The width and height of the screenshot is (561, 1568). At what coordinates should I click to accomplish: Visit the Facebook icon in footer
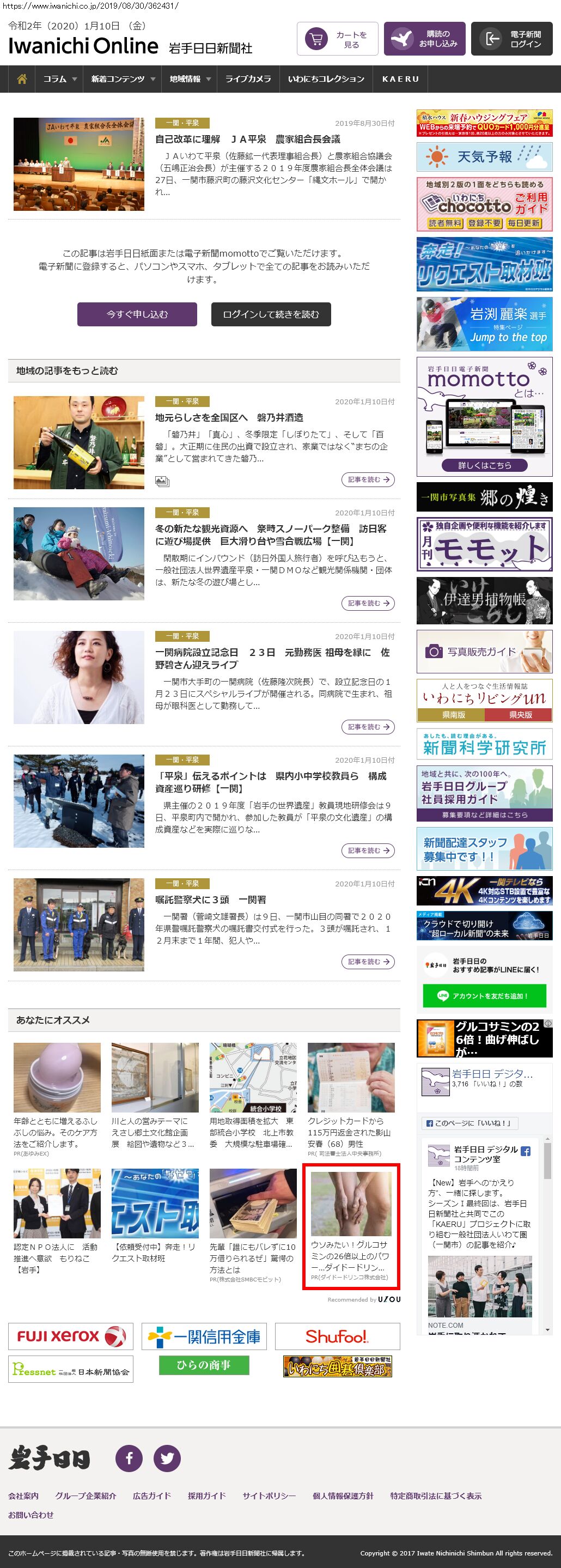coord(129,1458)
